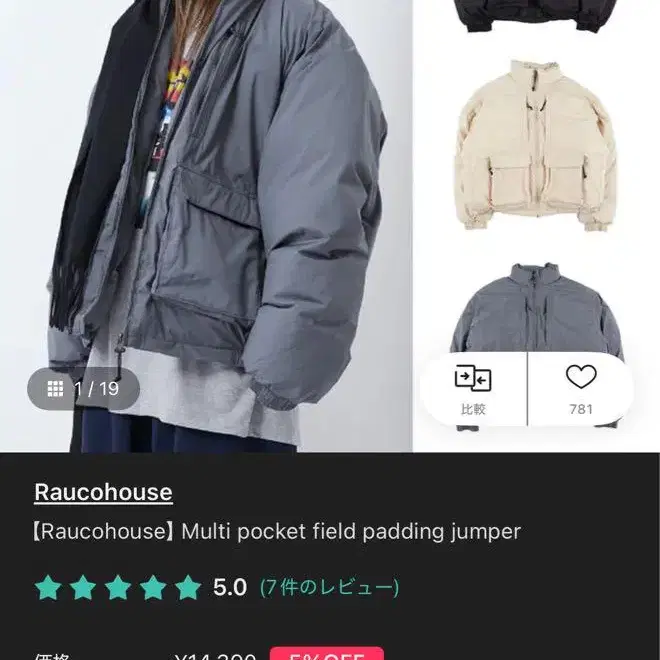View the black jacket image thumbnail
660x660 pixels.
point(535,12)
